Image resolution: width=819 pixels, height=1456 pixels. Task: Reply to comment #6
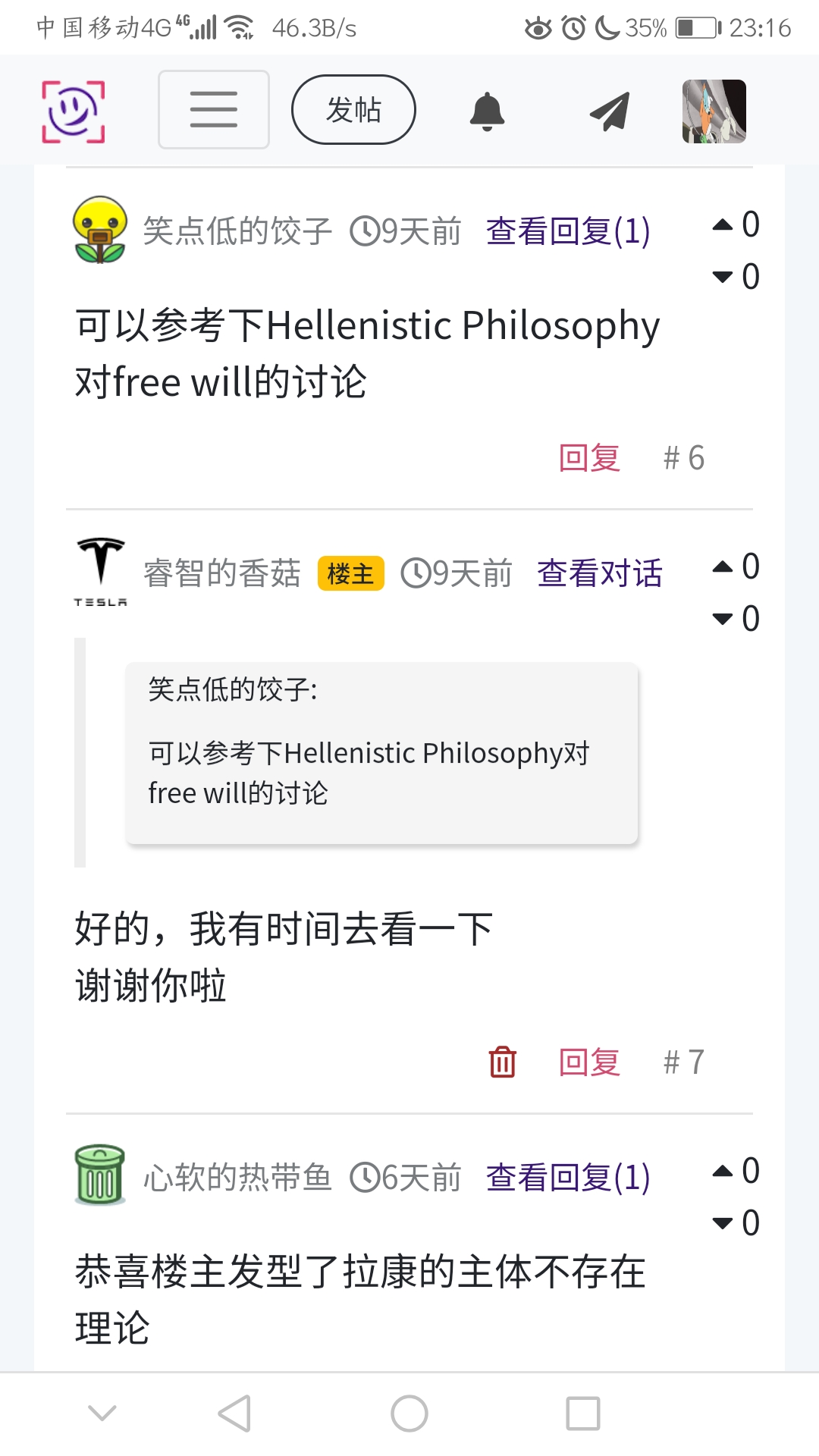click(x=589, y=458)
